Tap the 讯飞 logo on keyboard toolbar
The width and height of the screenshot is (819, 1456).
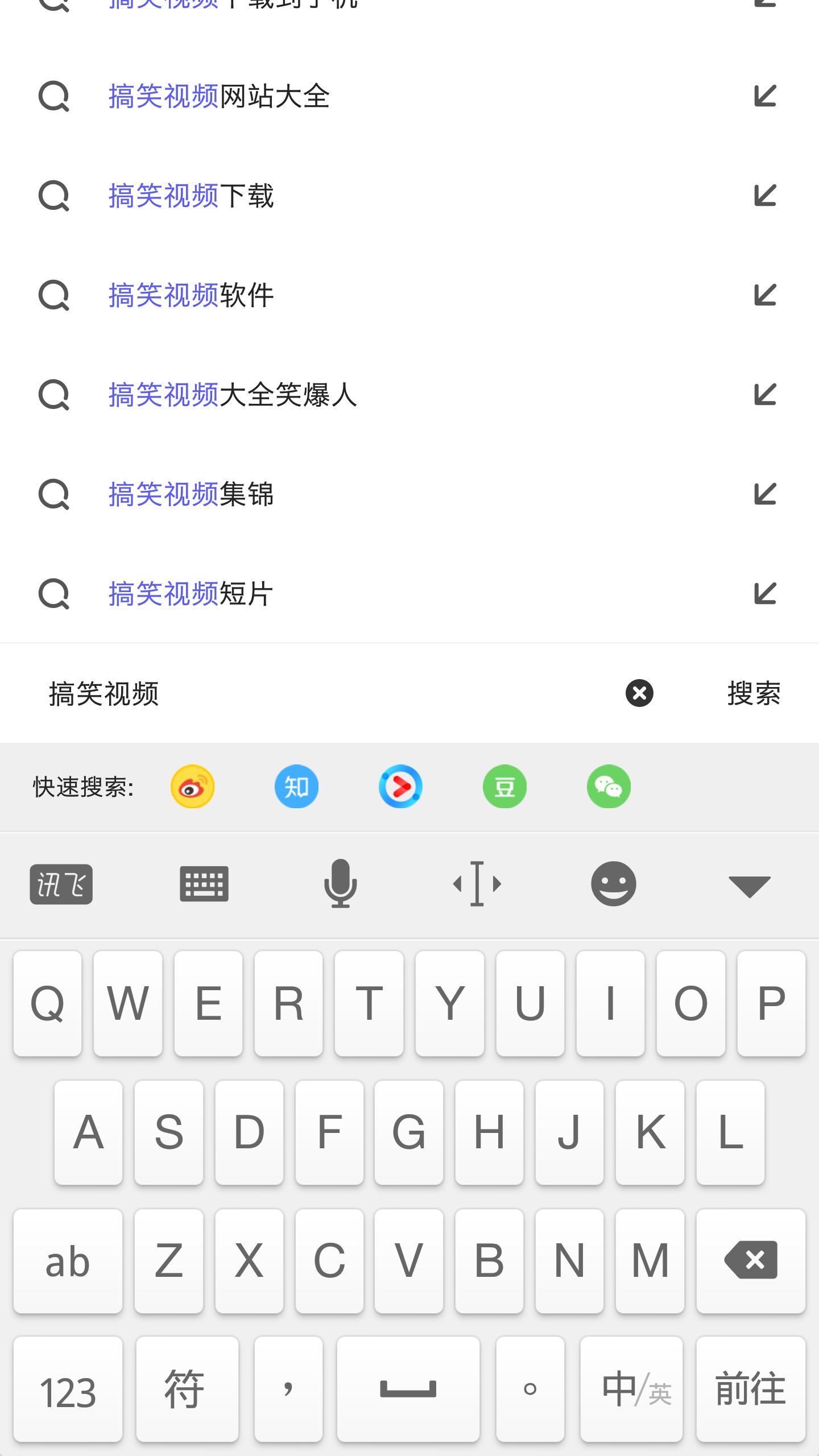point(60,884)
